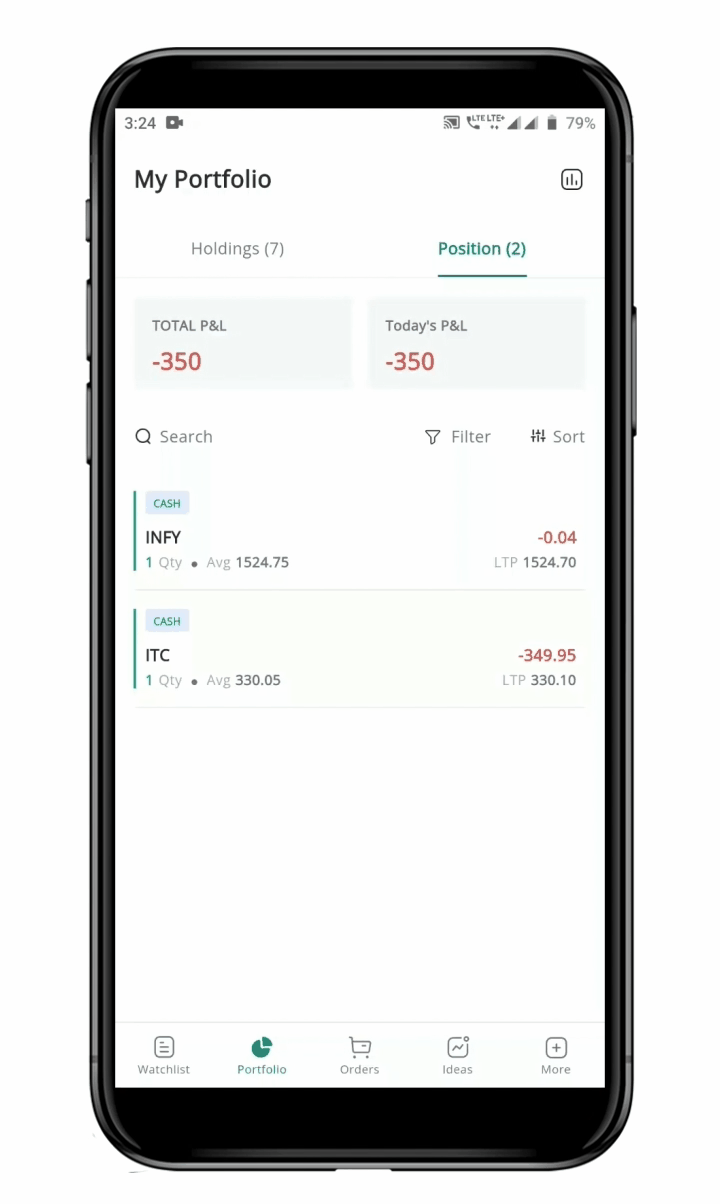Select the Portfolio bottom tab
Viewport: 720px width, 1204px height.
pyautogui.click(x=262, y=1055)
